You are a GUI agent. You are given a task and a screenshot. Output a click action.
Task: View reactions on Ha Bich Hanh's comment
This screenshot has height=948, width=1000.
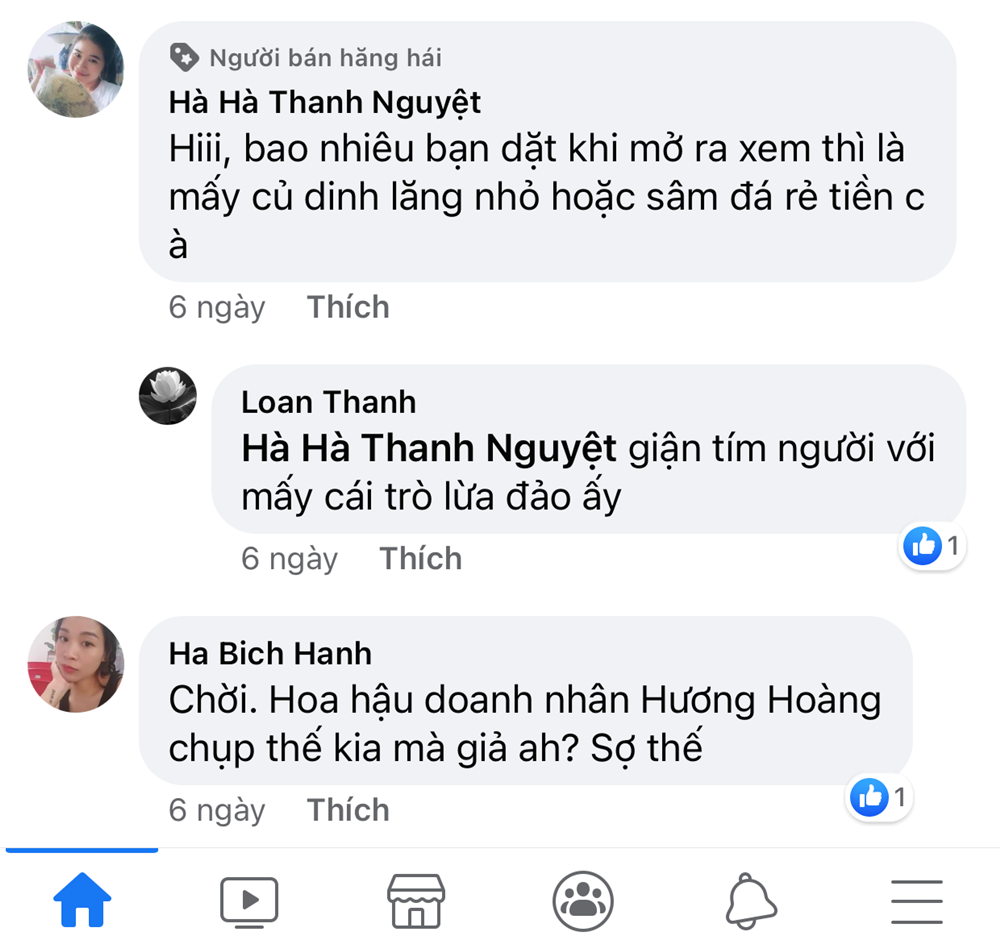coord(879,797)
